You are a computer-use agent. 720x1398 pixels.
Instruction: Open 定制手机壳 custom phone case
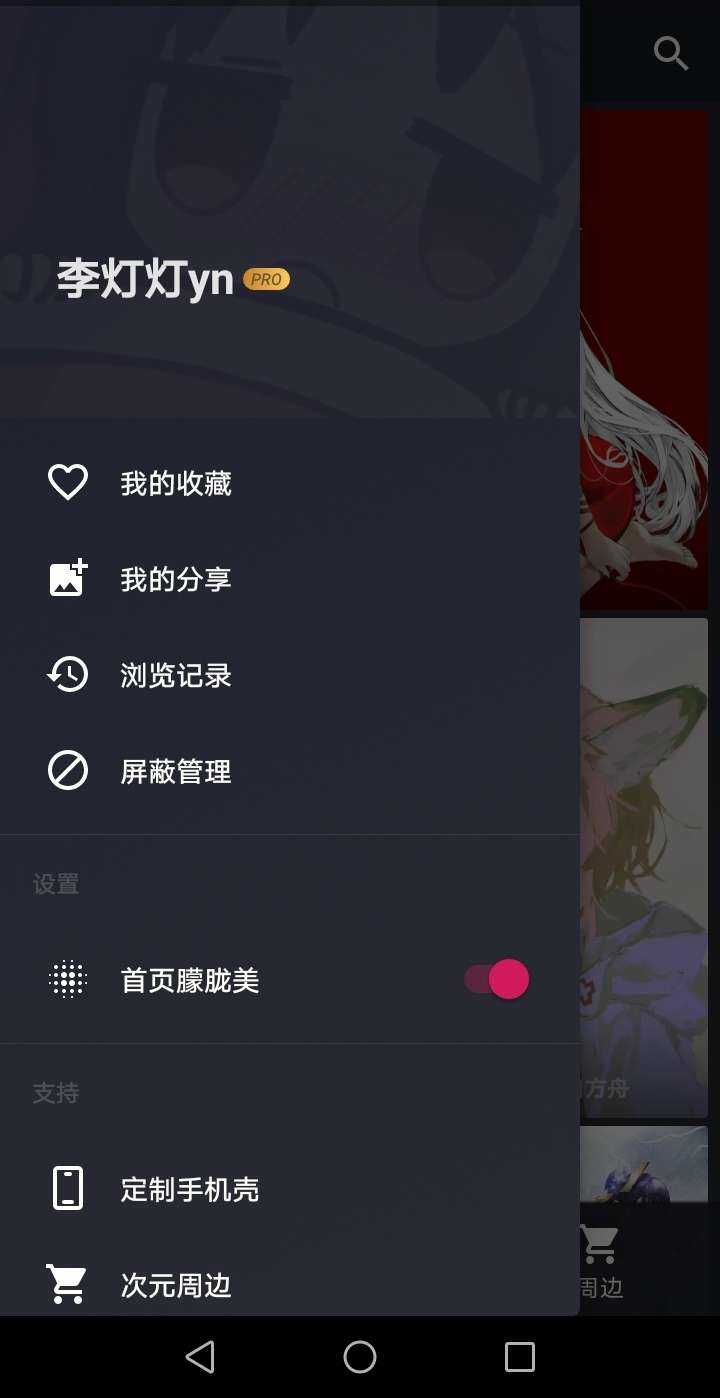coord(189,1189)
